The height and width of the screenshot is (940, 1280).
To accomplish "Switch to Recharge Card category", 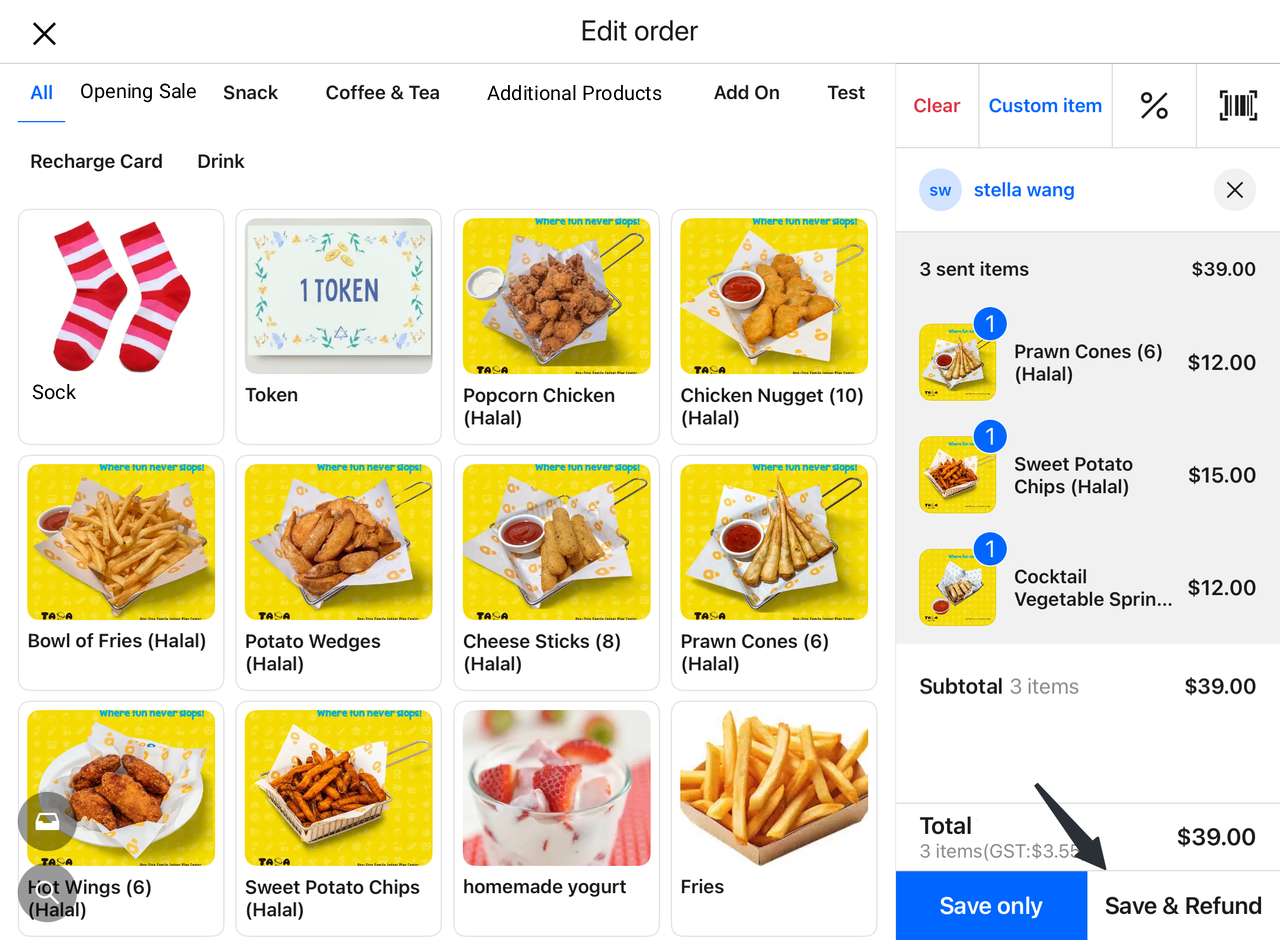I will [96, 162].
